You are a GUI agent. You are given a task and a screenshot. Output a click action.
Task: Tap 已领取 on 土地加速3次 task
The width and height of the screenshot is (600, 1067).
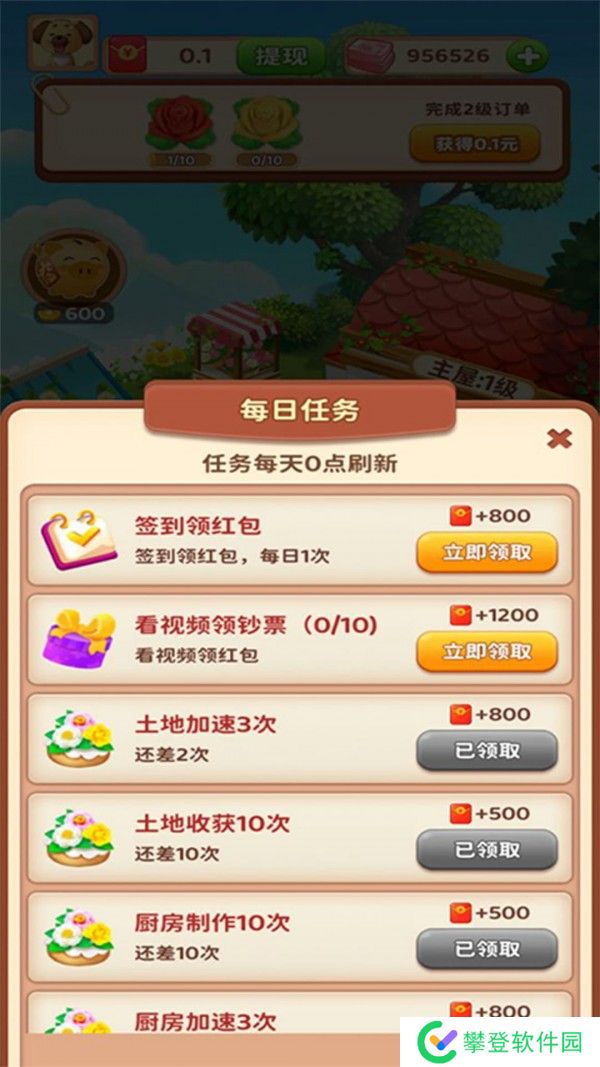pyautogui.click(x=486, y=750)
